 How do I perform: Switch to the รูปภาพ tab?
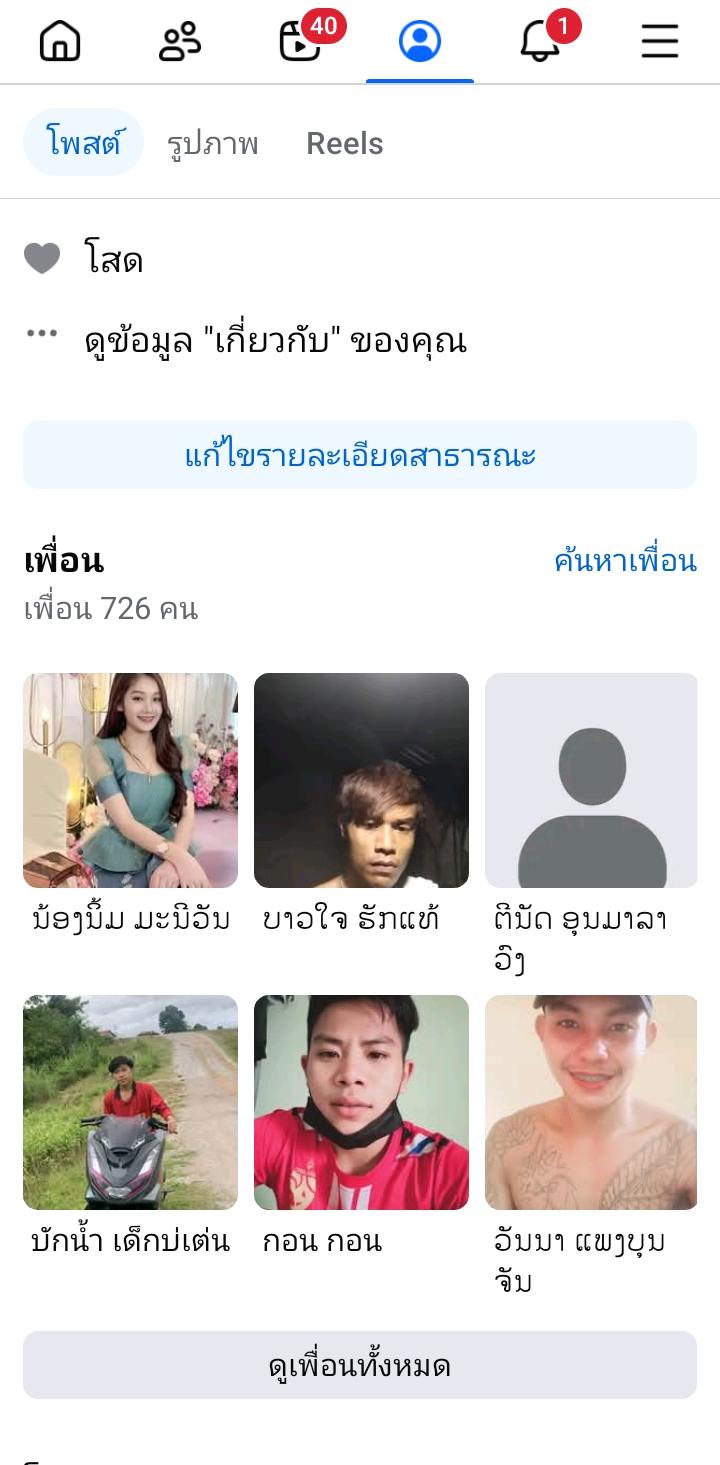212,143
